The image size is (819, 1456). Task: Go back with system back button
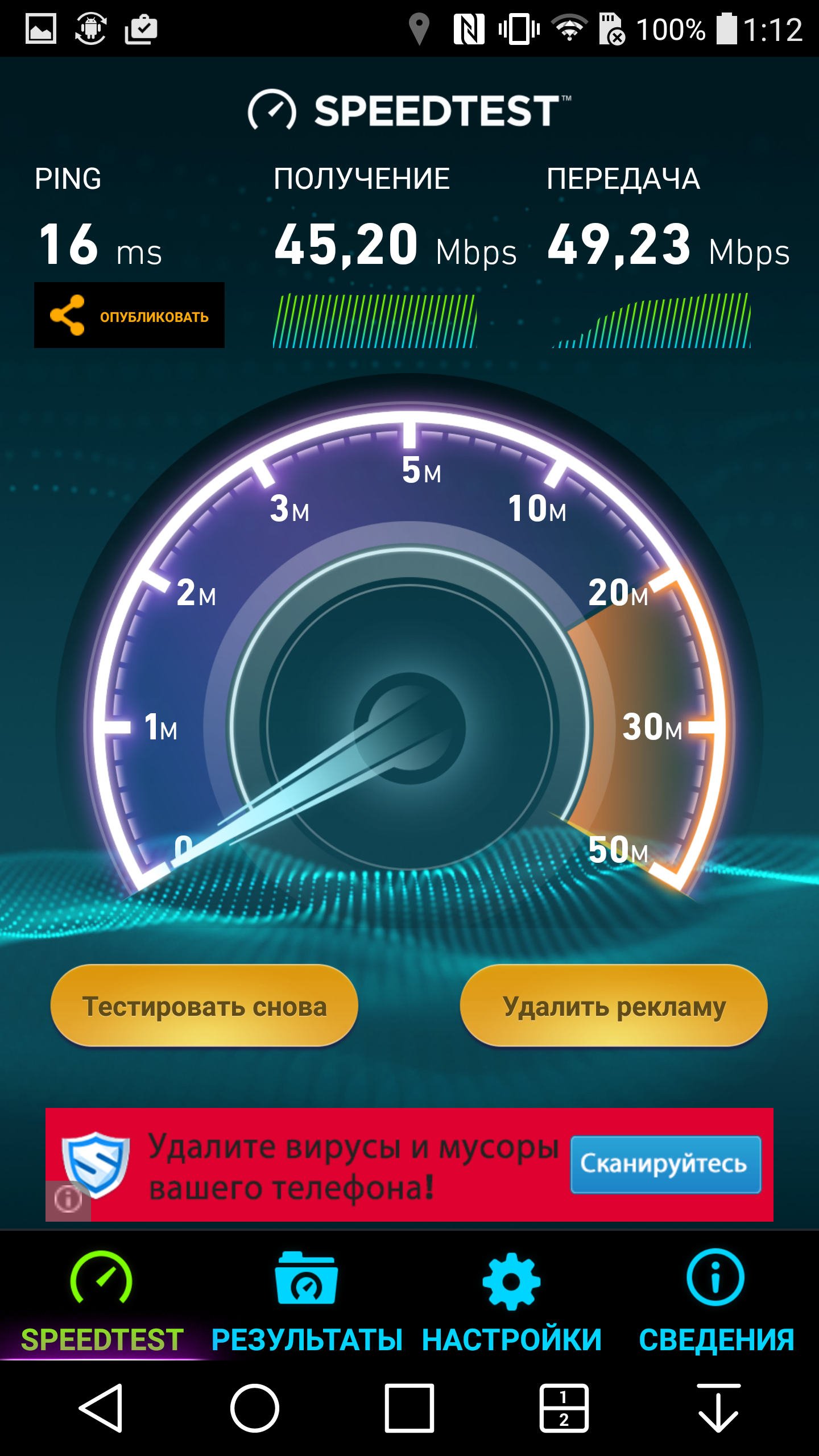pos(101,1408)
